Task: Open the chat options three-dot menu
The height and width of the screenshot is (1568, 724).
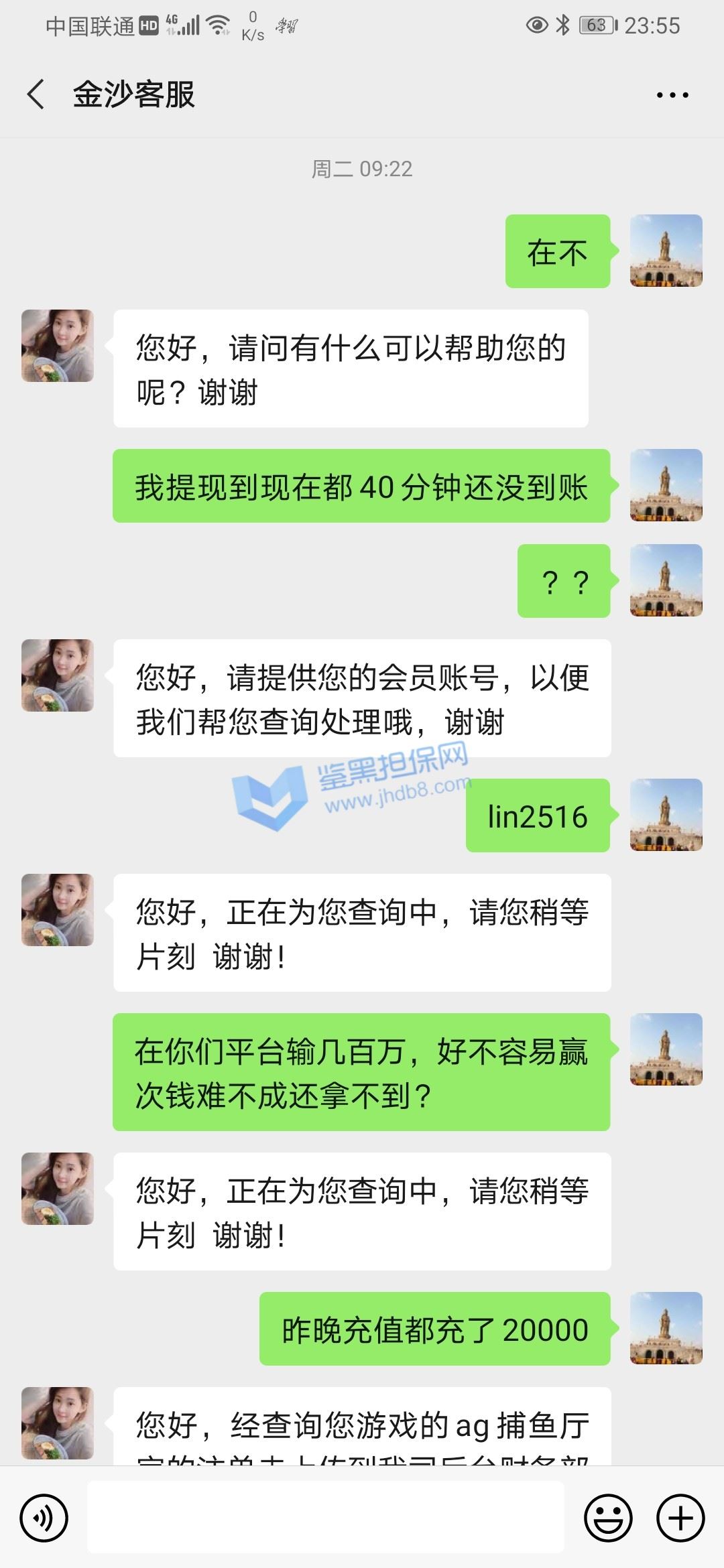Action: point(672,95)
